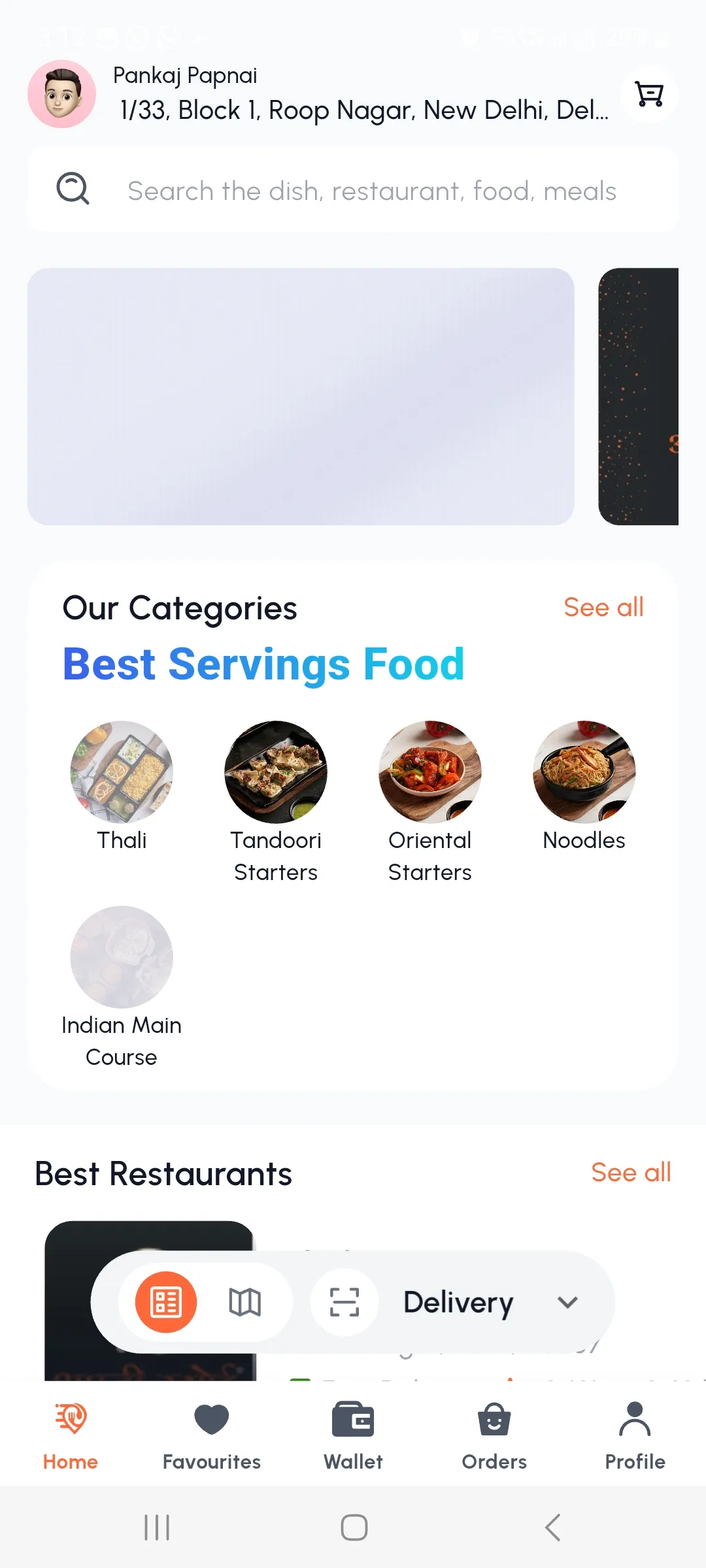
Task: View the Noodles category
Action: (x=584, y=772)
